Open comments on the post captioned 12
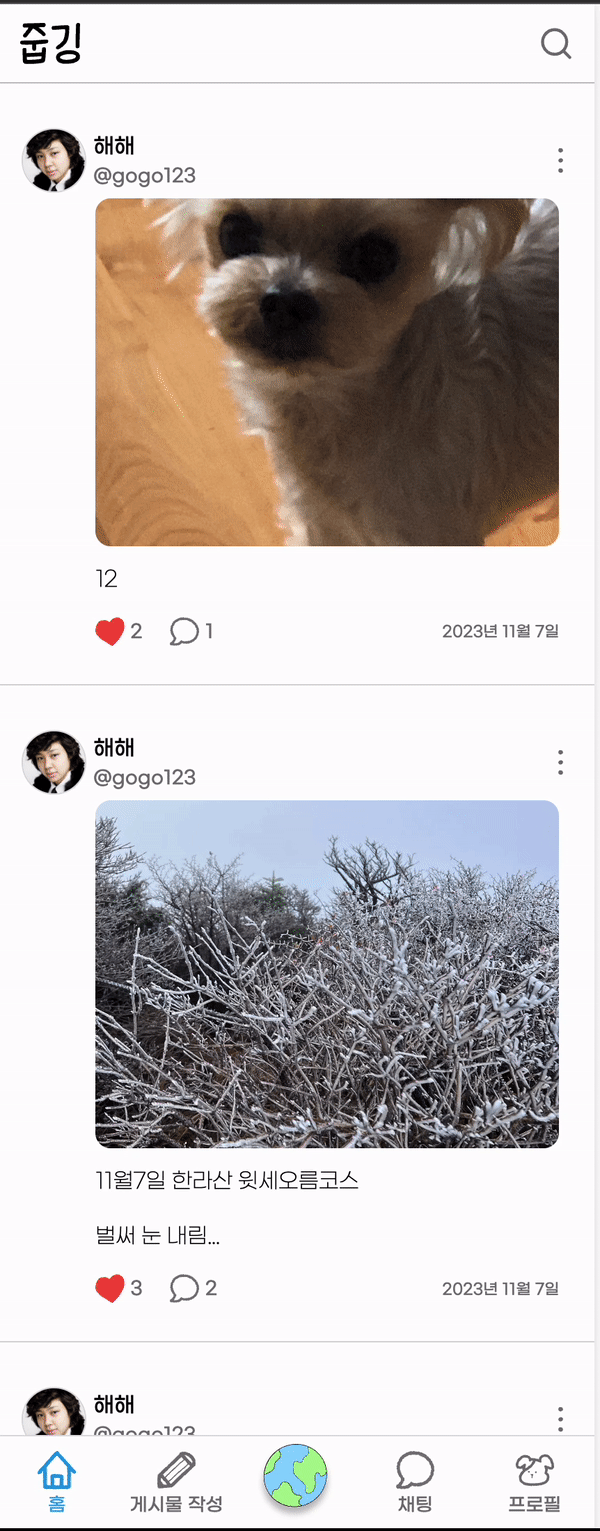600x1531 pixels. point(184,631)
